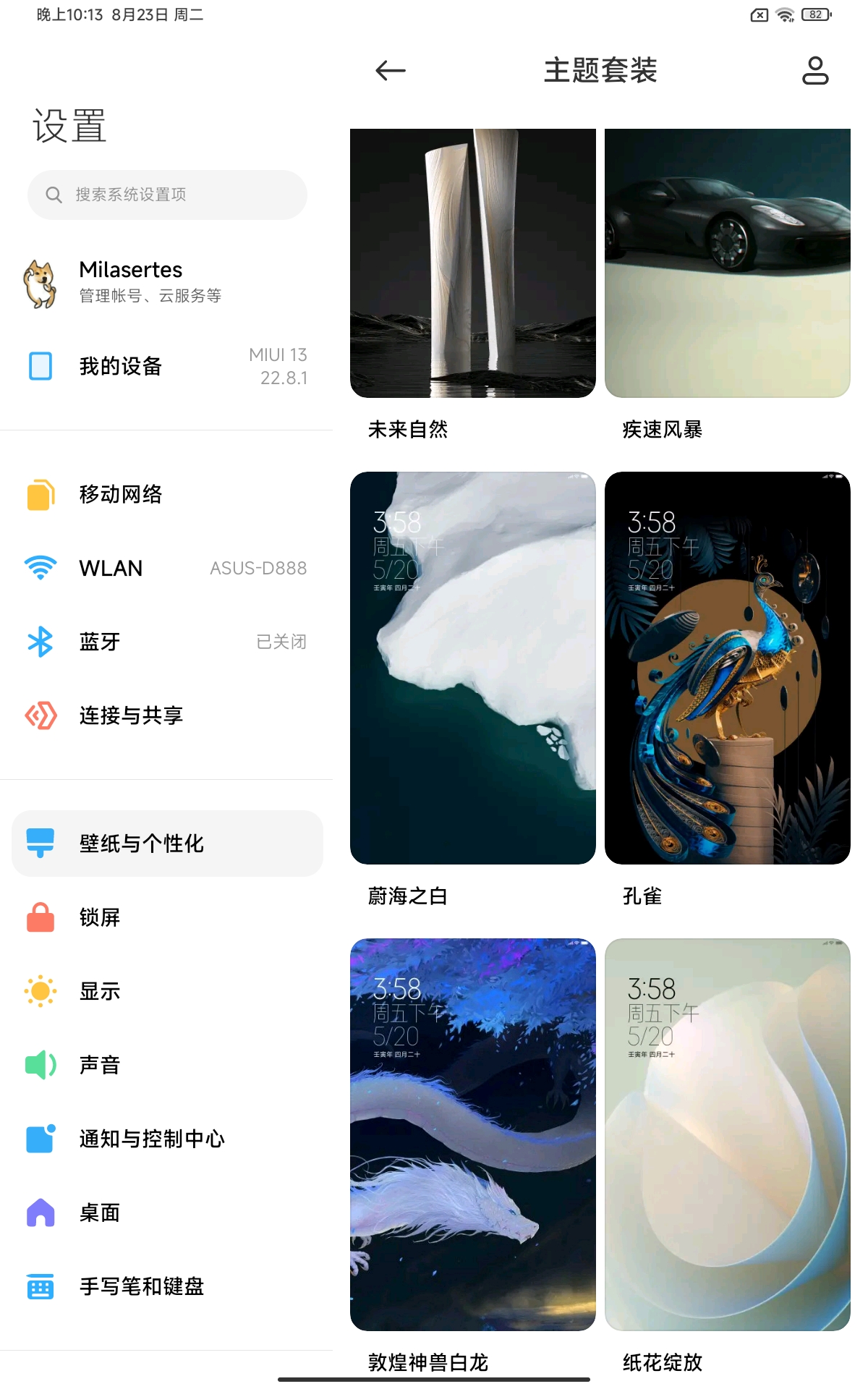Go back from 主题套装 page
This screenshot has width=868, height=1389.
391,70
